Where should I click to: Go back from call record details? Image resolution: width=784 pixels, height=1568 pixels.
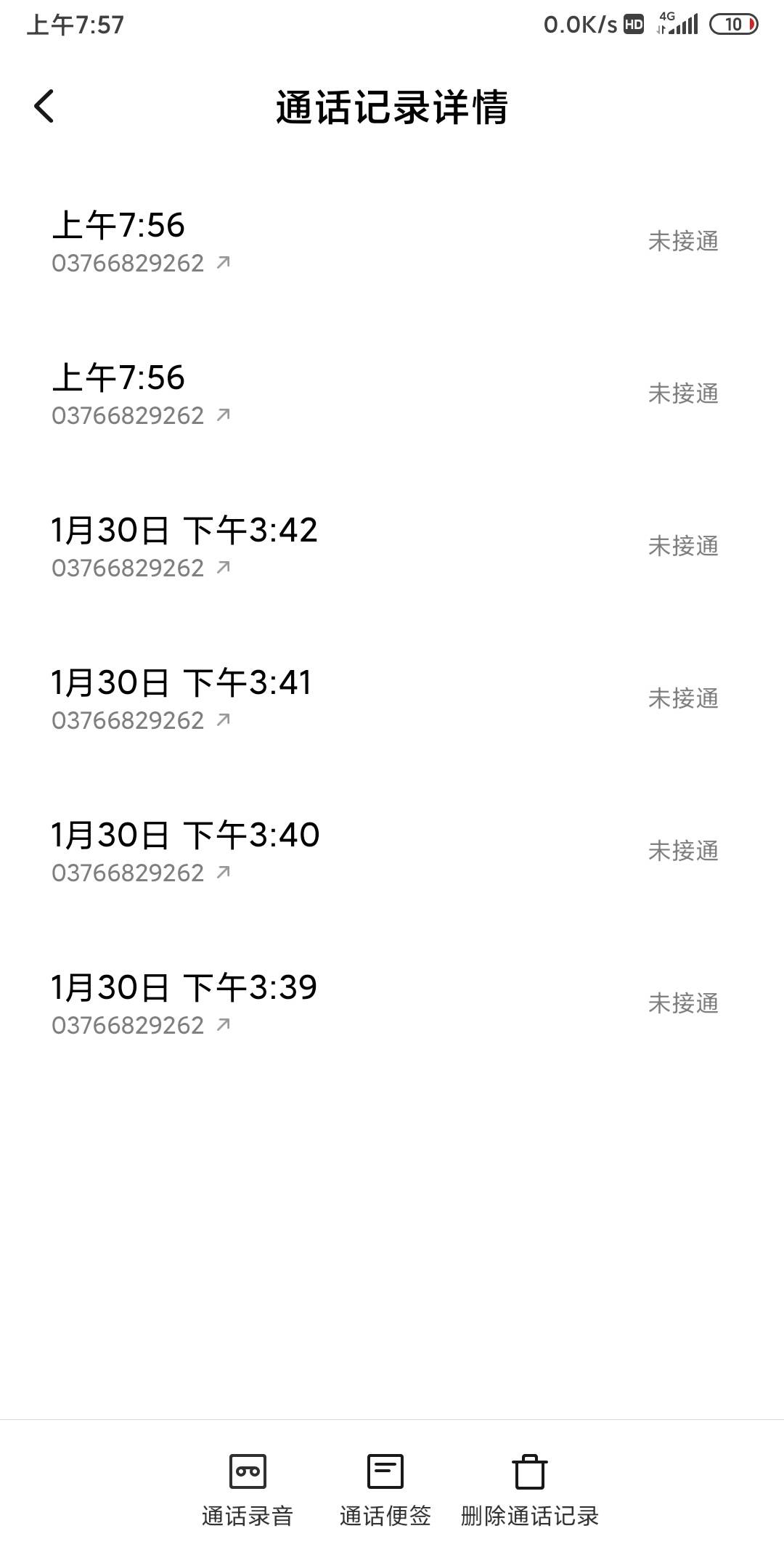tap(44, 107)
